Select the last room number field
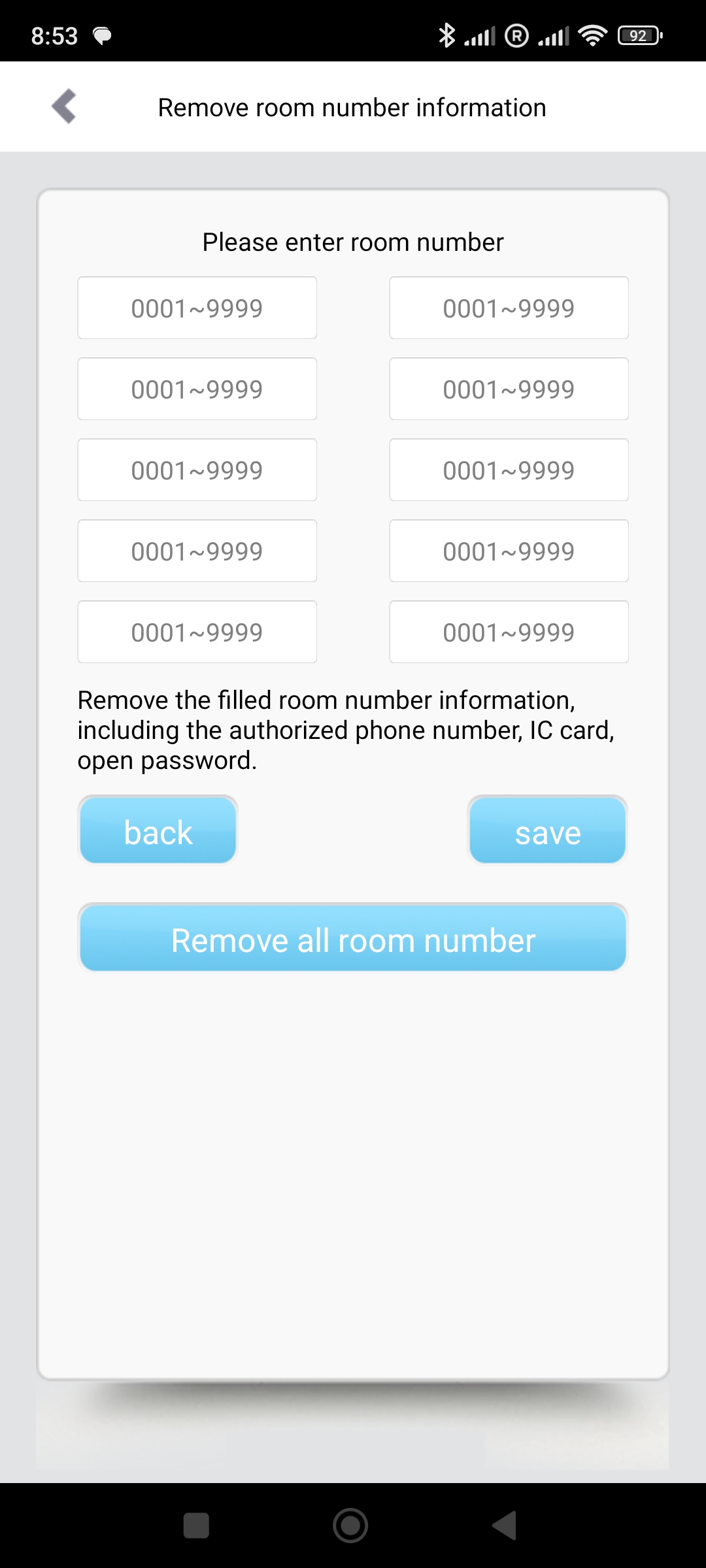This screenshot has height=1568, width=706. (509, 632)
